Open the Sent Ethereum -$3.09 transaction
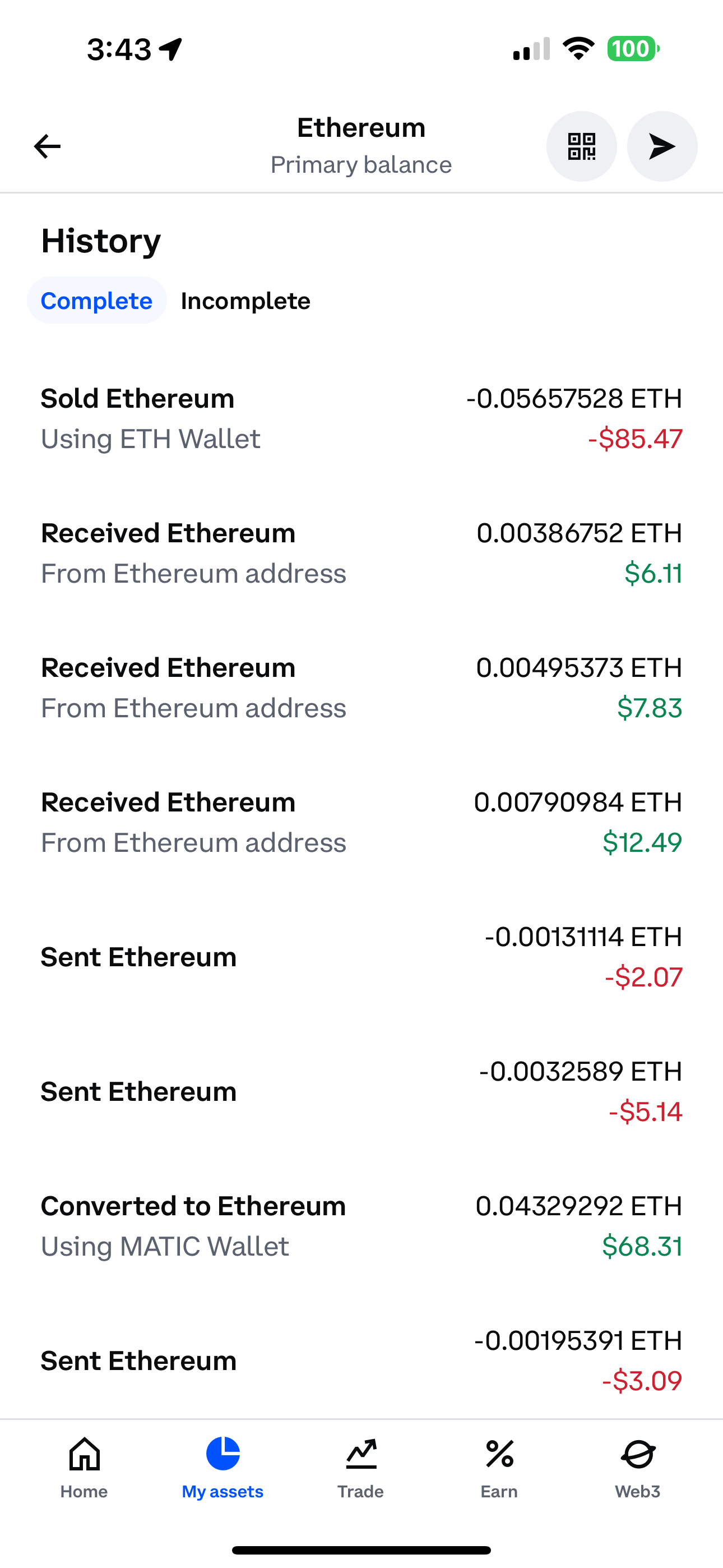 (361, 1361)
